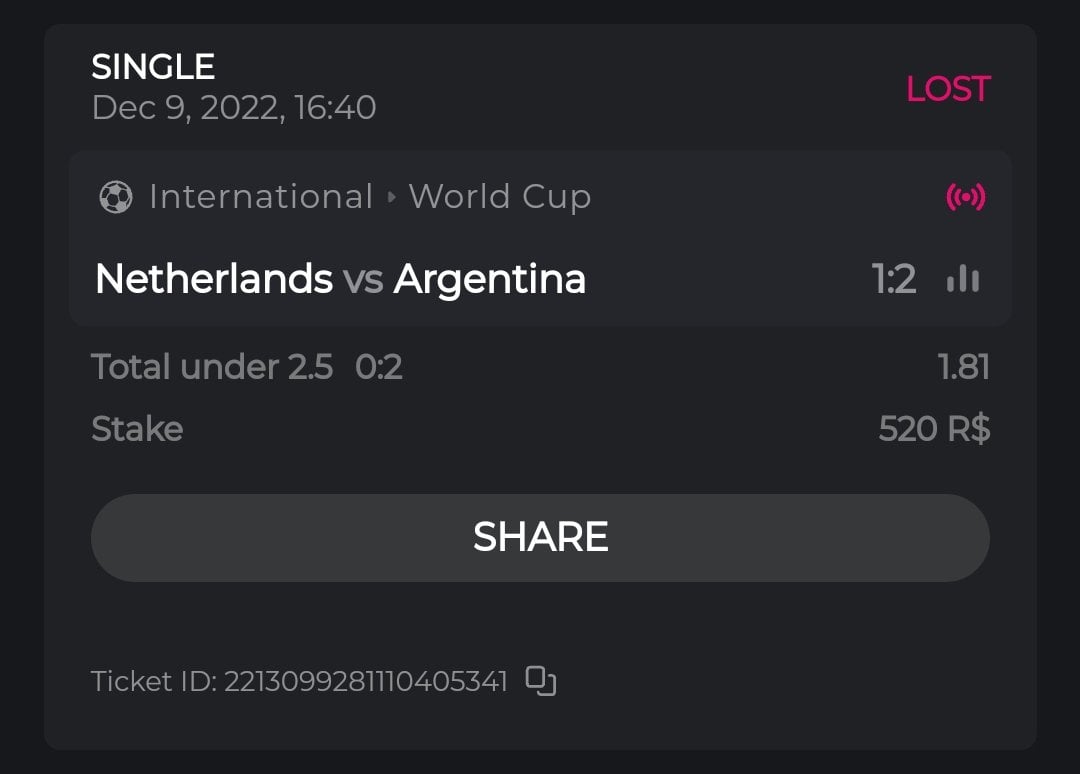The image size is (1080, 774).
Task: Open the Netherlands vs Argentina match card
Action: (340, 279)
